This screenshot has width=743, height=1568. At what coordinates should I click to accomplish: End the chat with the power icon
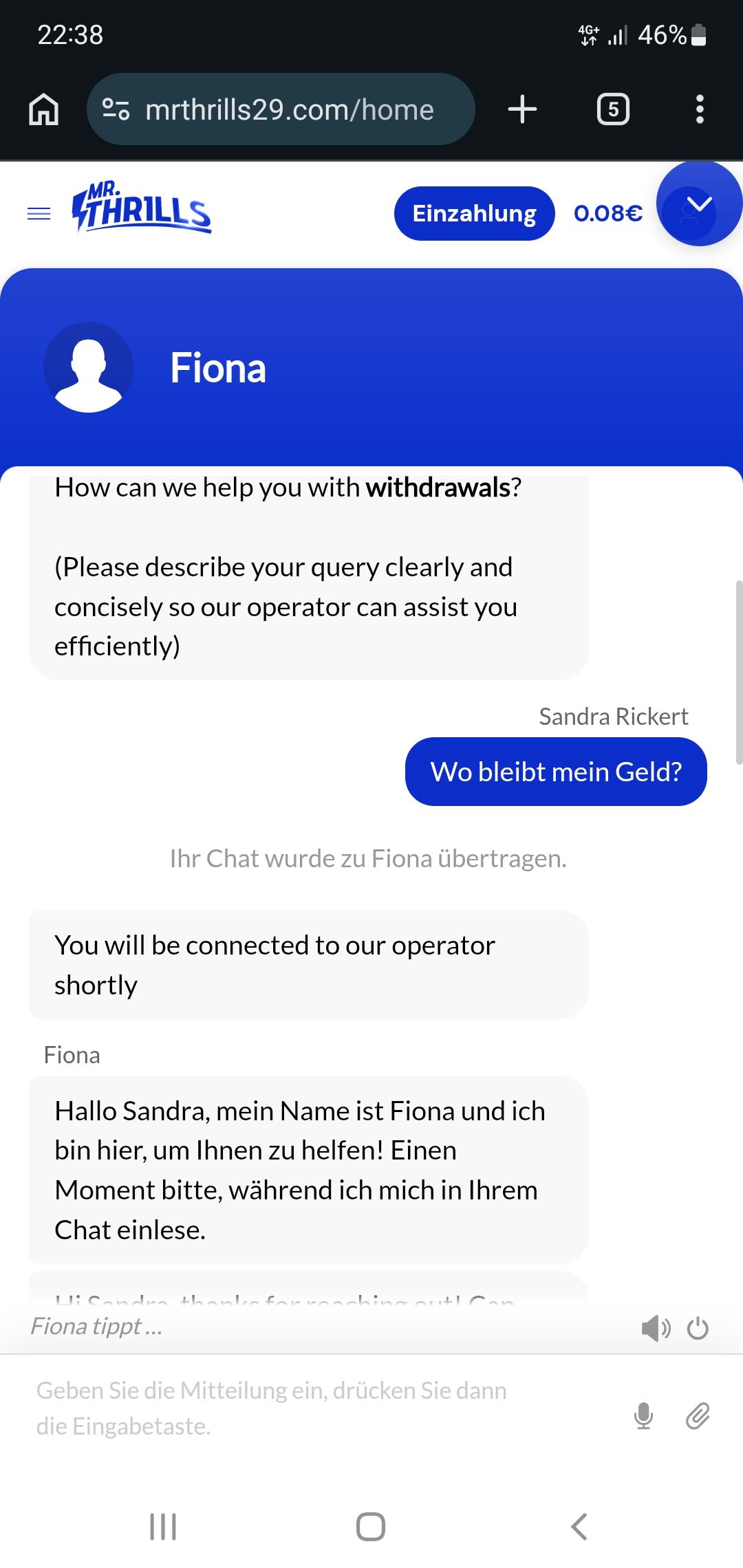[x=698, y=1328]
